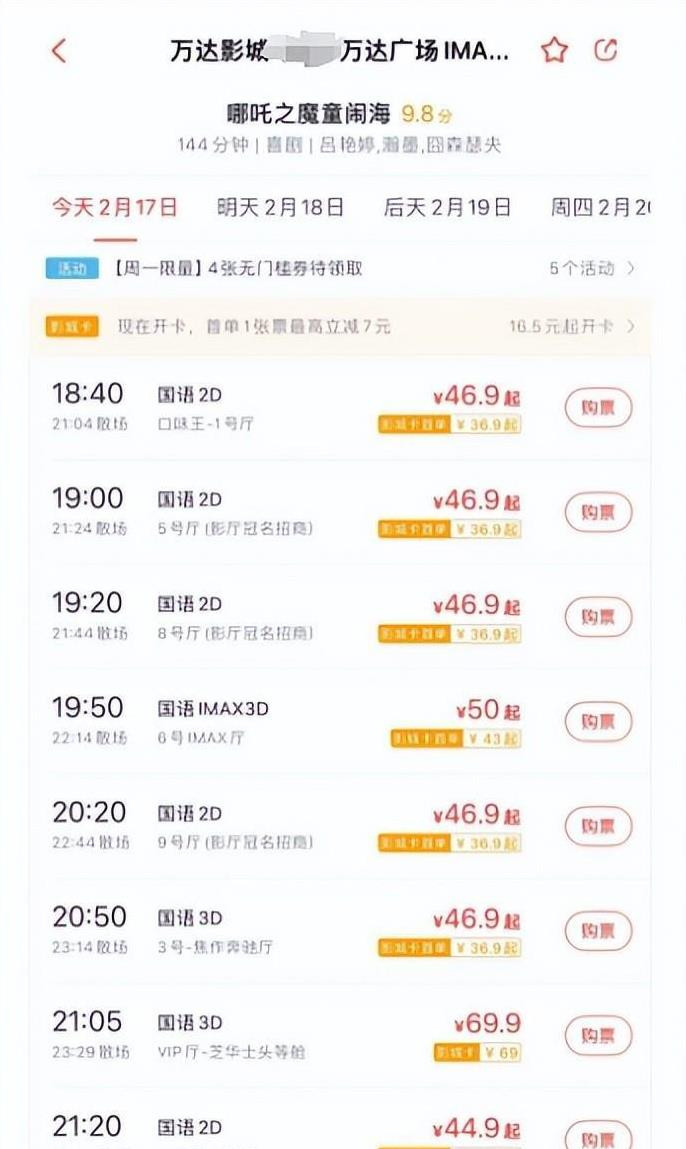Open the 16.5元起开卡 membership card offer
This screenshot has width=686, height=1149.
(571, 326)
